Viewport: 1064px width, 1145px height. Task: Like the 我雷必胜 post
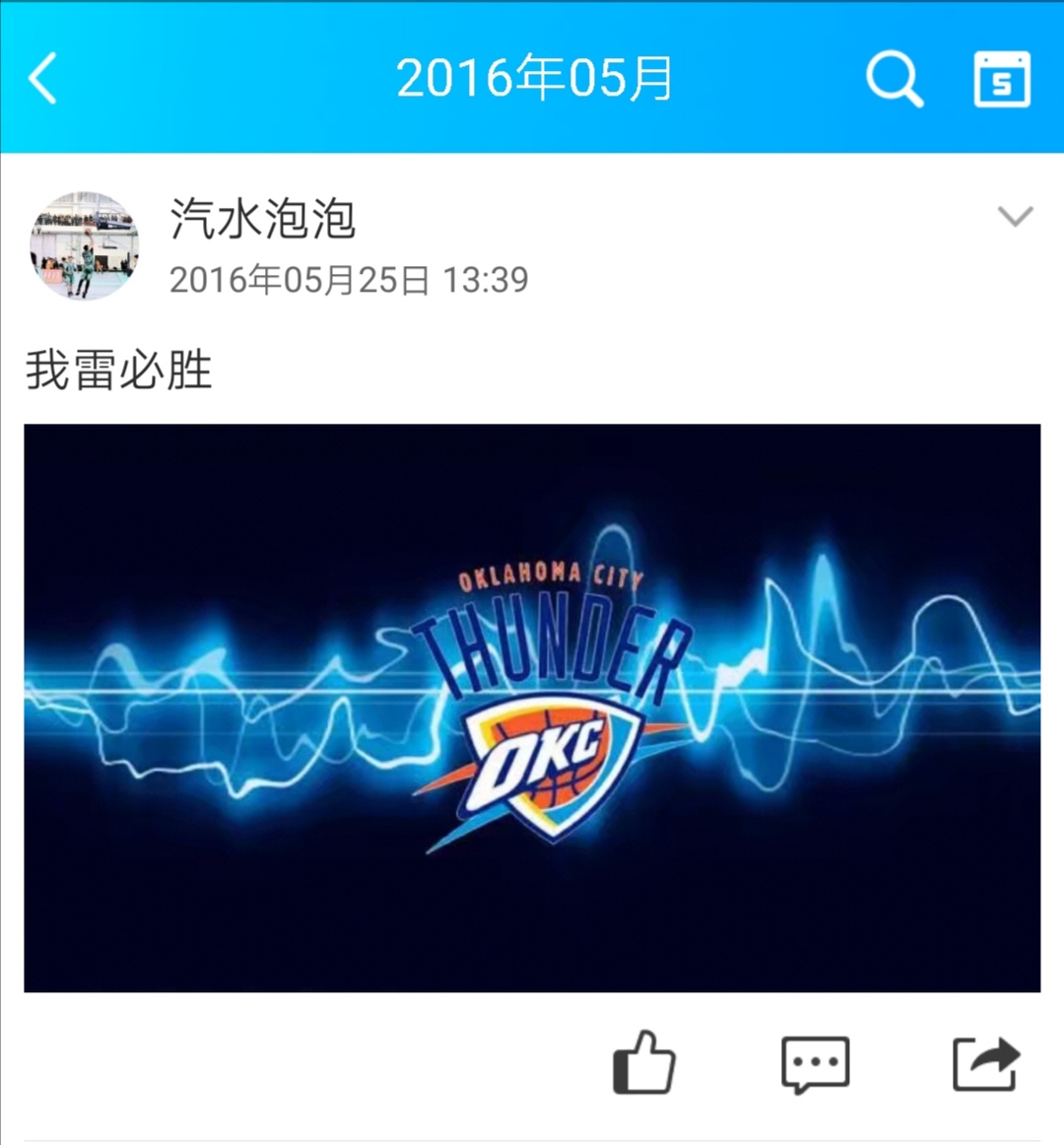point(644,1063)
